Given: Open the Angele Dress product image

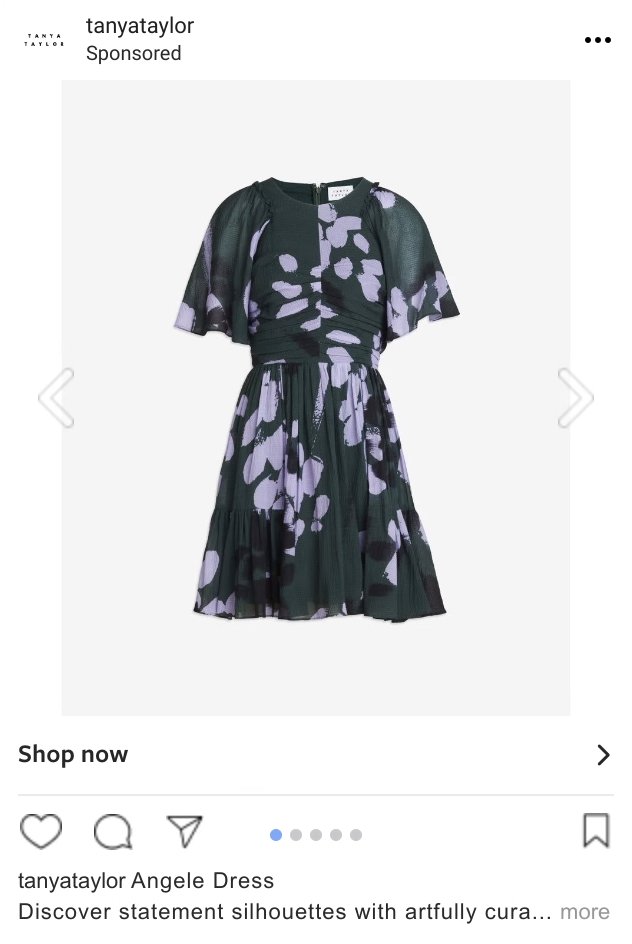Looking at the screenshot, I should [x=316, y=398].
